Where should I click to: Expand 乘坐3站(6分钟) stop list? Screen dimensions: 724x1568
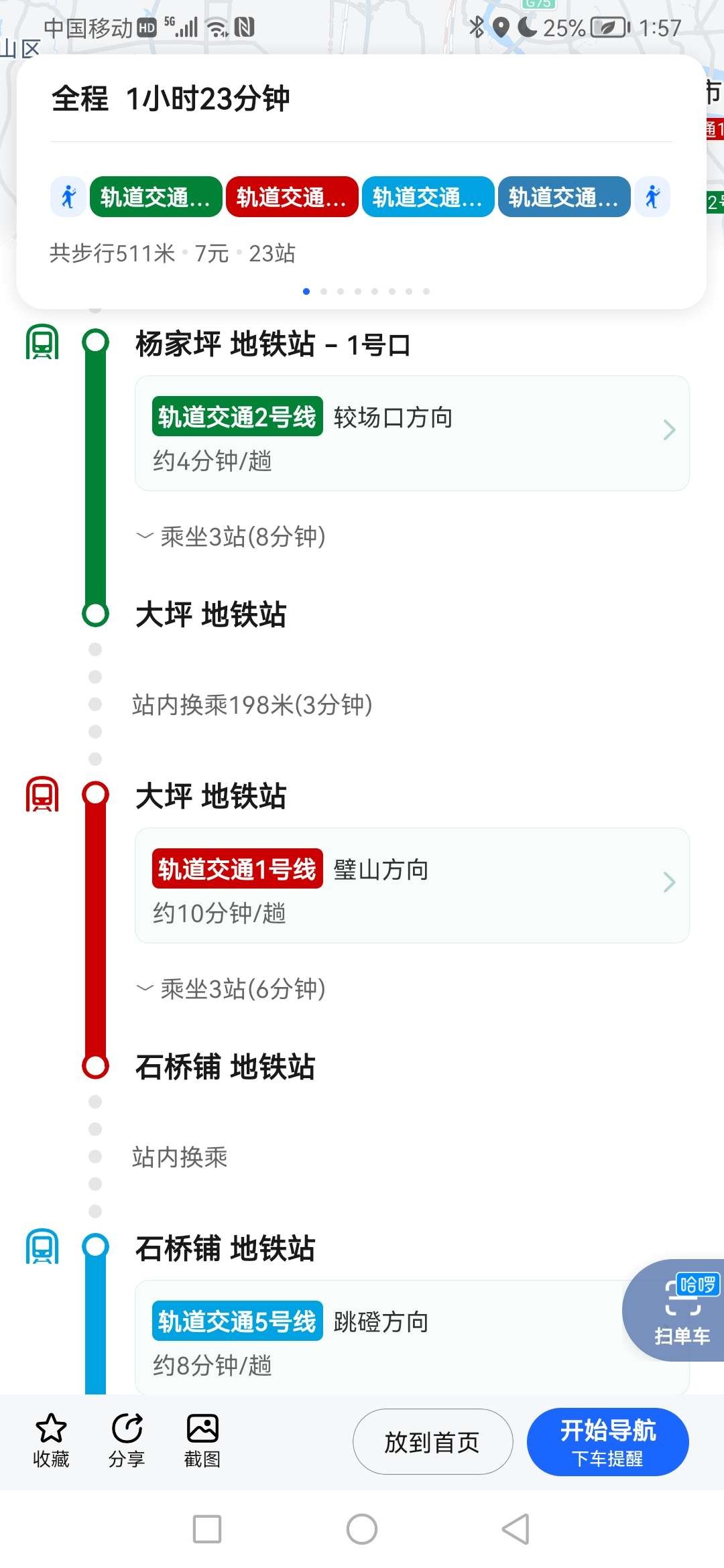pyautogui.click(x=231, y=989)
